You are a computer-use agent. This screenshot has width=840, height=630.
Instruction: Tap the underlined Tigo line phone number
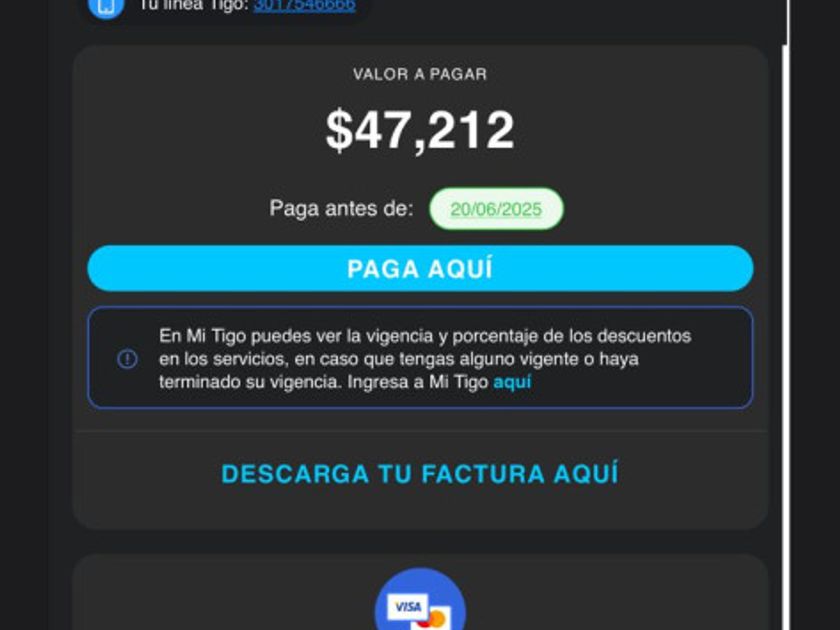(x=304, y=5)
